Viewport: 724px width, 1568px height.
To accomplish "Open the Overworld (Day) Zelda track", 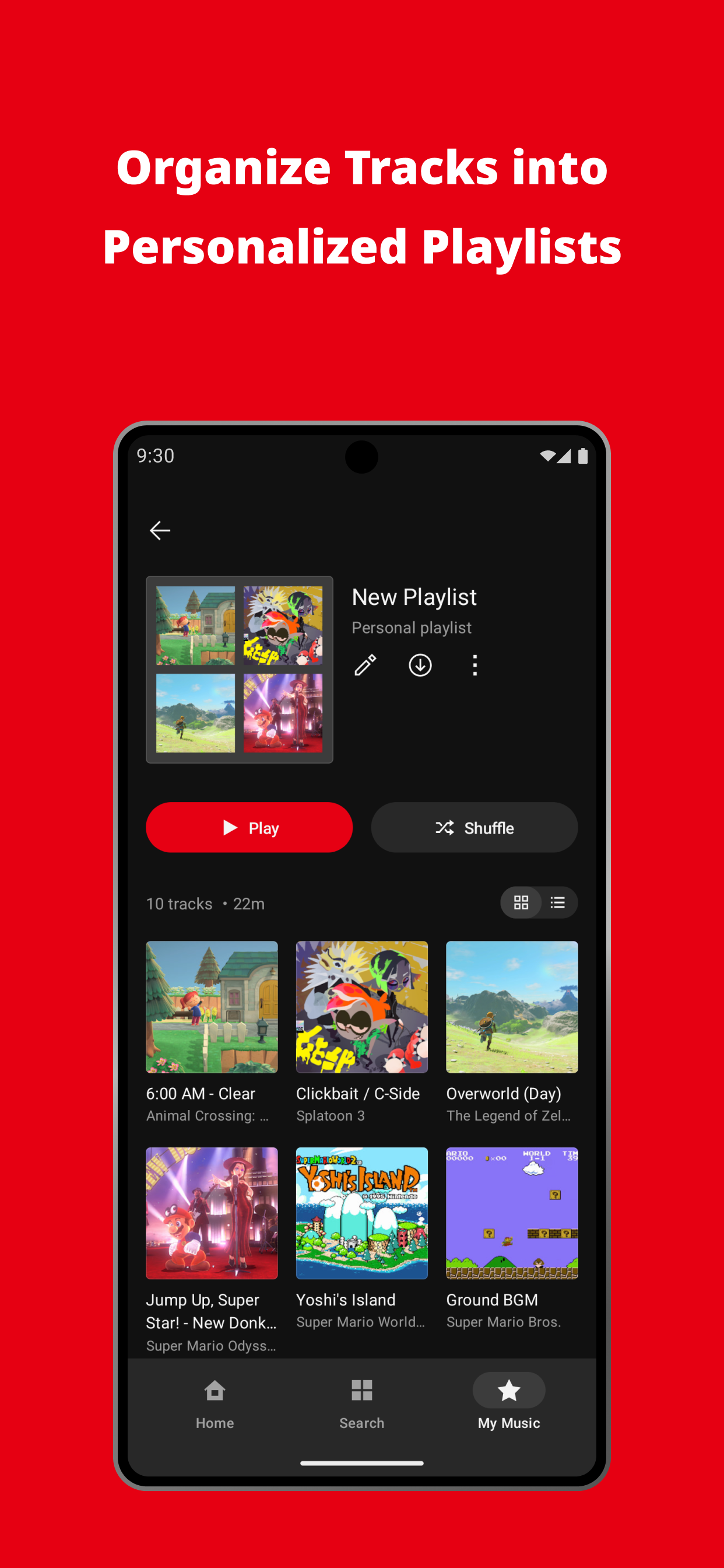I will (512, 1007).
